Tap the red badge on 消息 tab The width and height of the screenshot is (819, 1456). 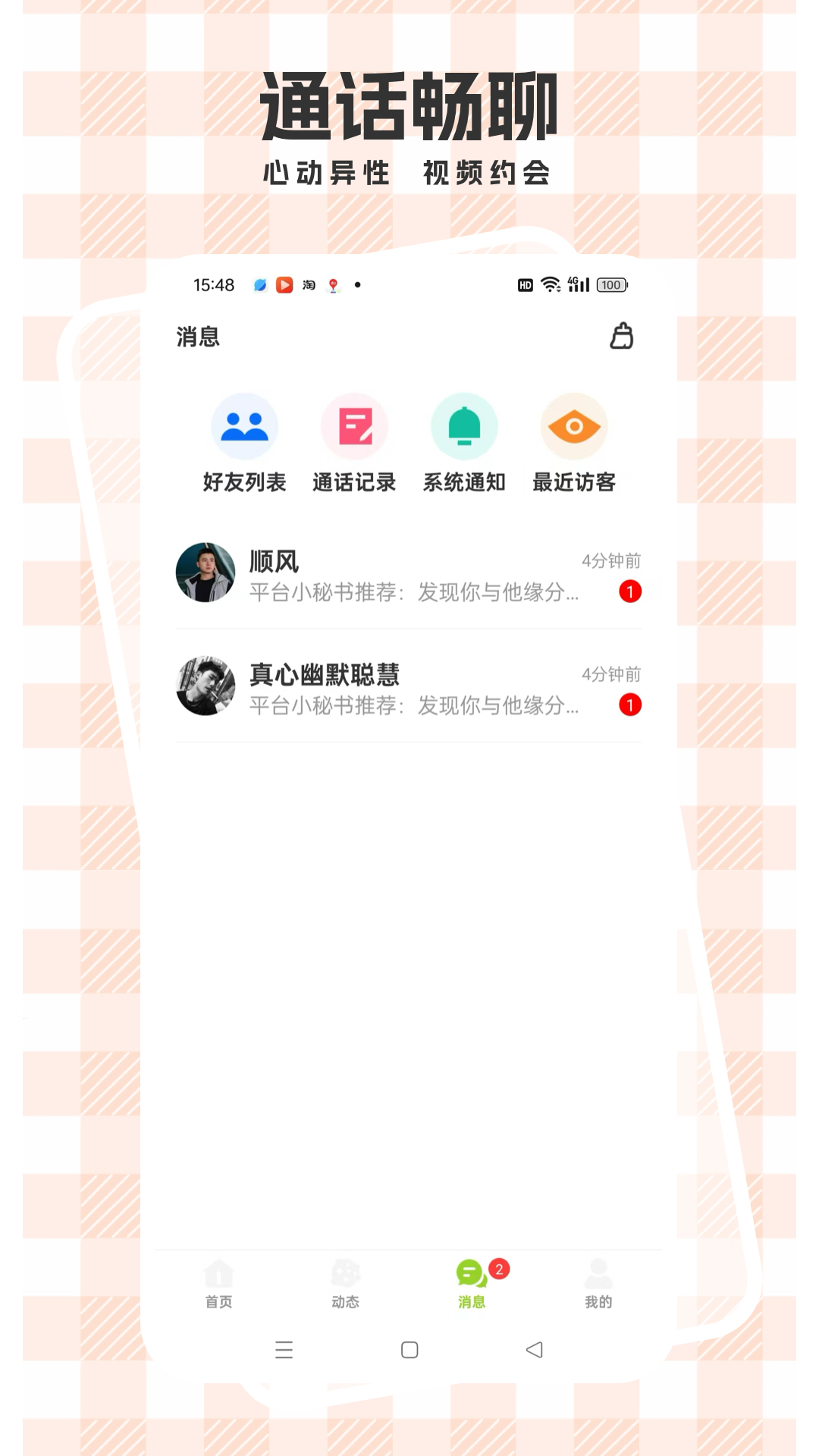click(499, 1261)
